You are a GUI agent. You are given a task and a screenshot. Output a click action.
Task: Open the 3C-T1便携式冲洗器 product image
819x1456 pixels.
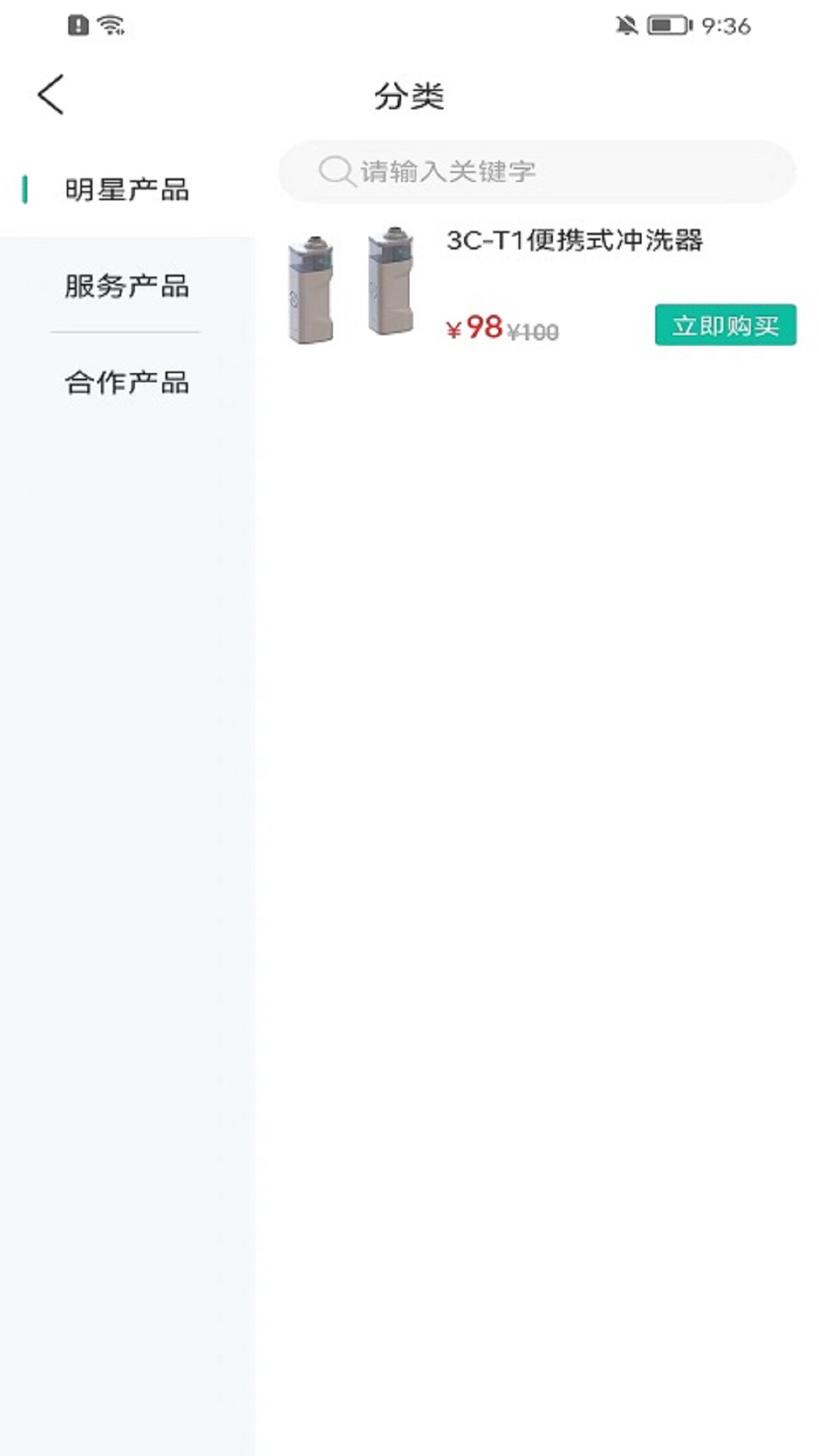[351, 284]
